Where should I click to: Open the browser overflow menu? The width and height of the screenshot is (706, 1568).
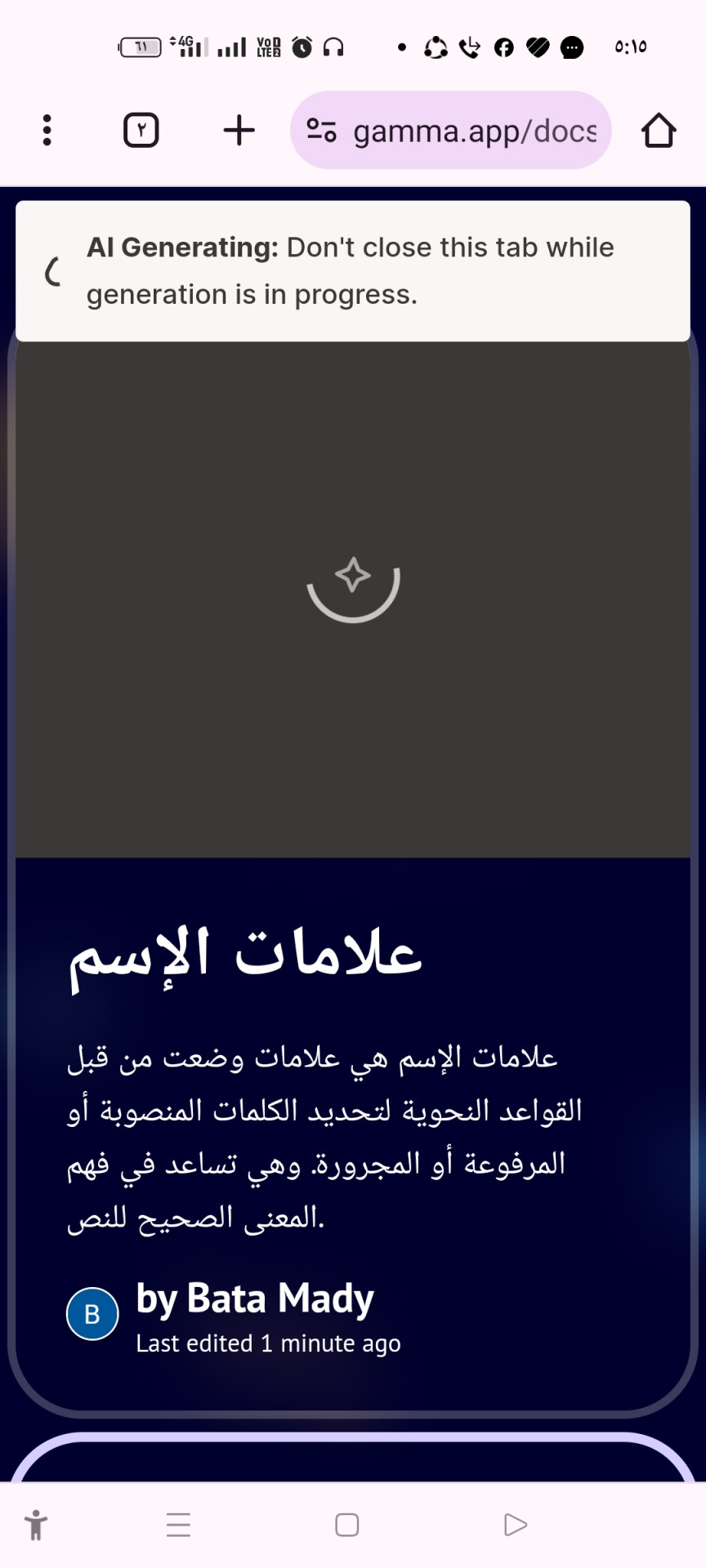coord(47,131)
